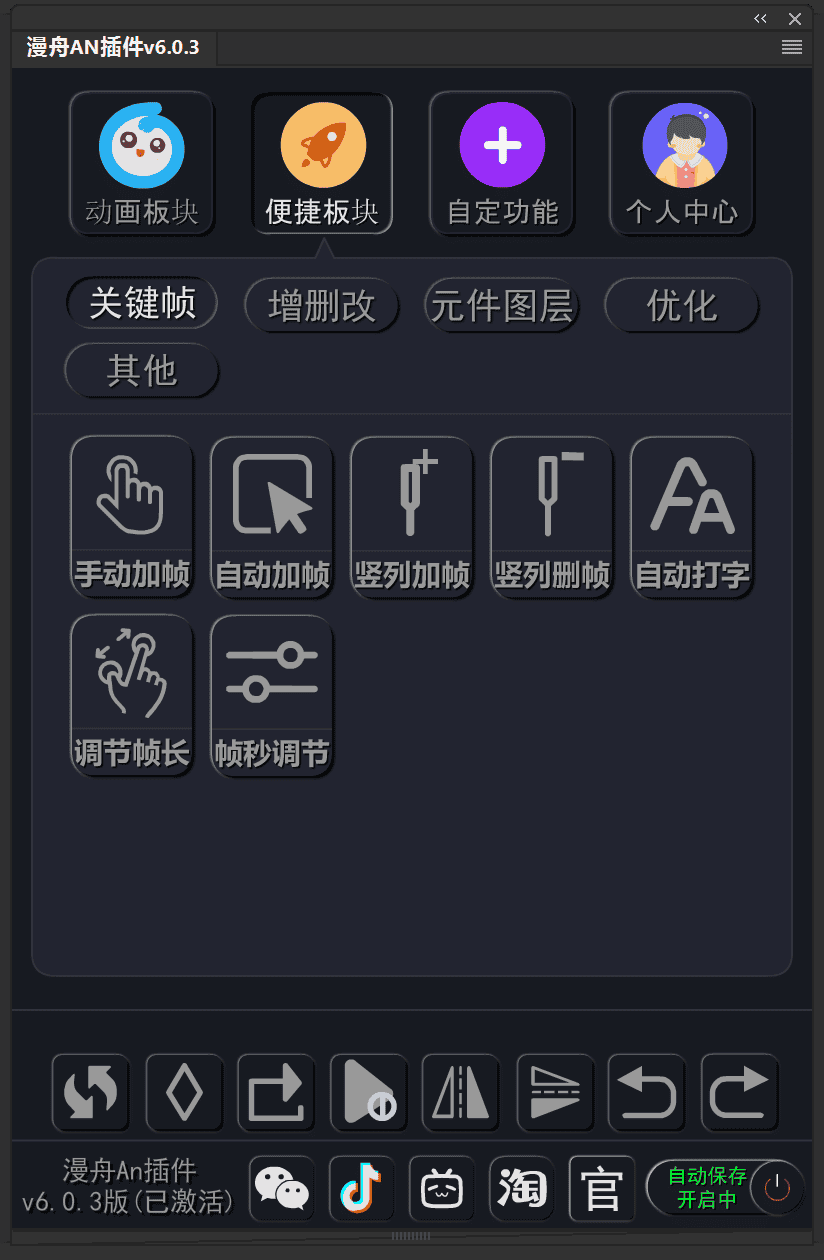Switch to the 元件图层 tab

(502, 305)
